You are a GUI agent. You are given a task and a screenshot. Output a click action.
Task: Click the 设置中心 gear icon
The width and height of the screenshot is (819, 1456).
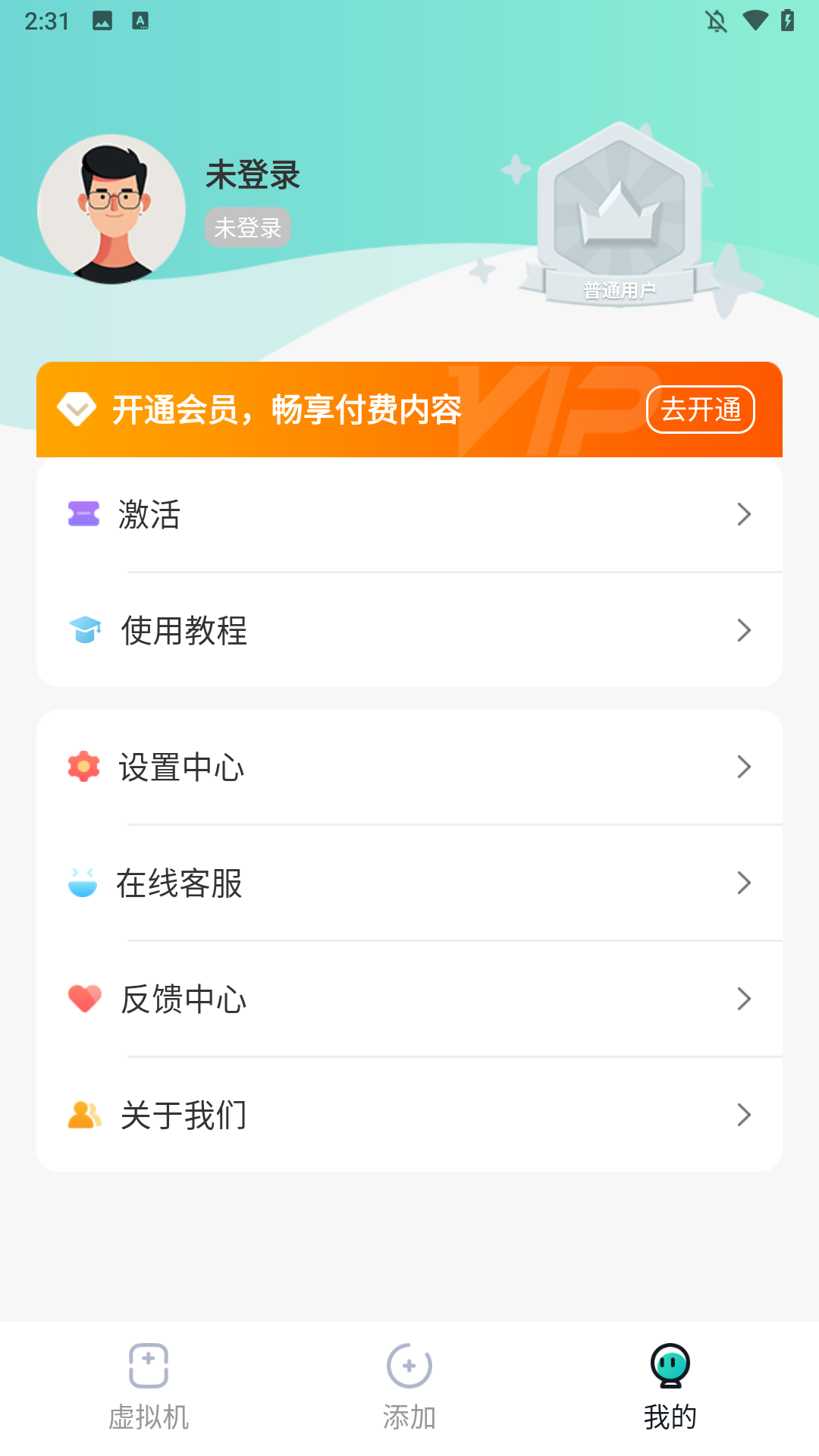(83, 767)
